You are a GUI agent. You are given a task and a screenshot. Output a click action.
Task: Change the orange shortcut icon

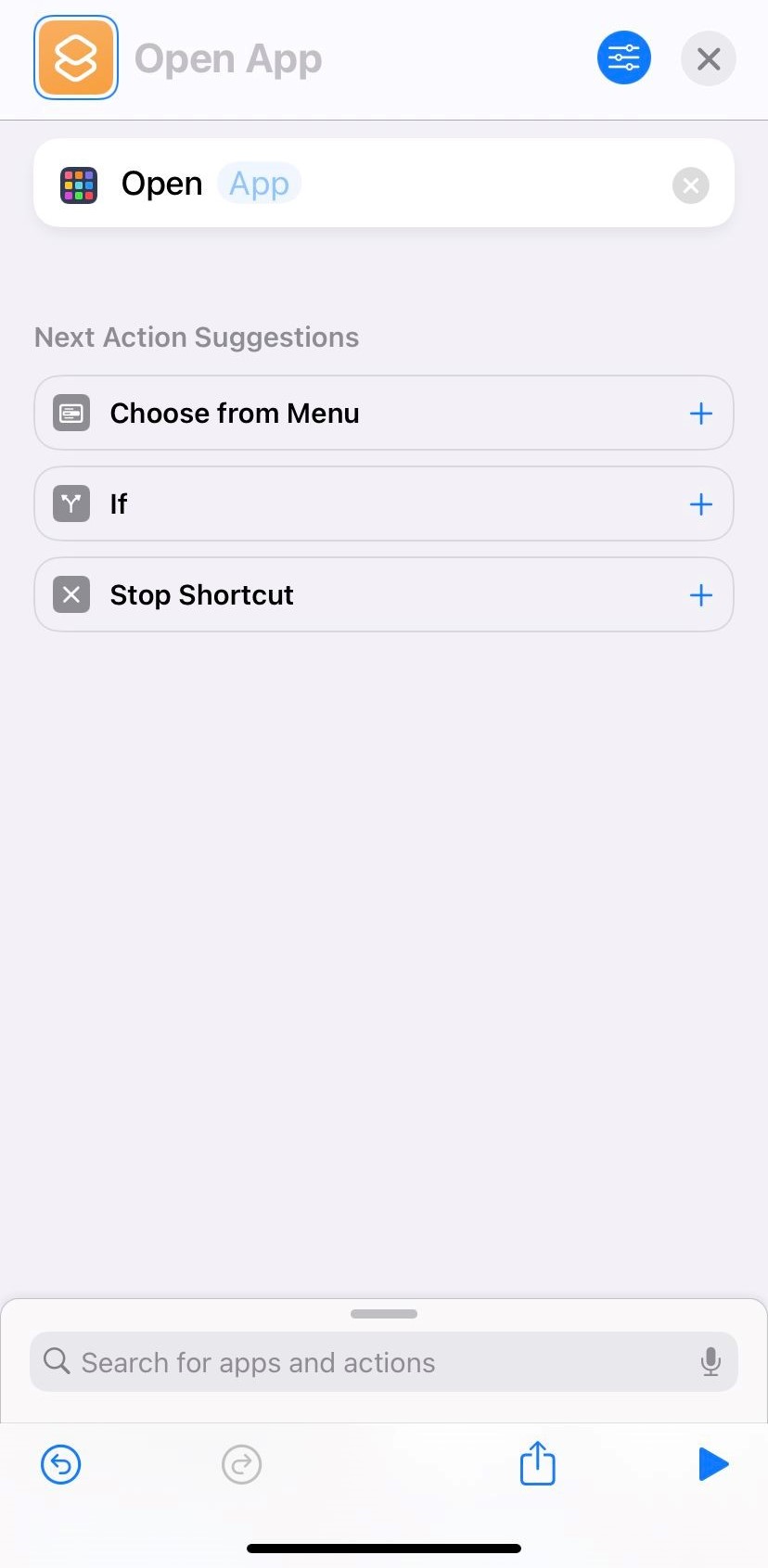click(x=76, y=57)
